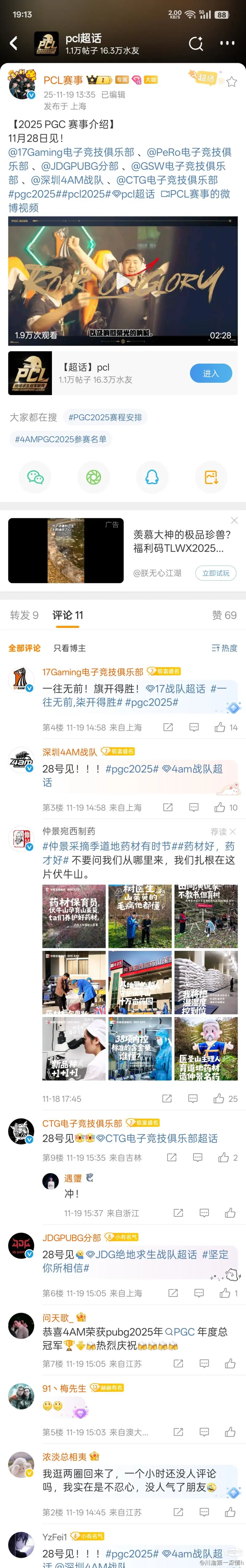Show the 赞 69 likes list
246x1568 pixels.
tap(224, 615)
